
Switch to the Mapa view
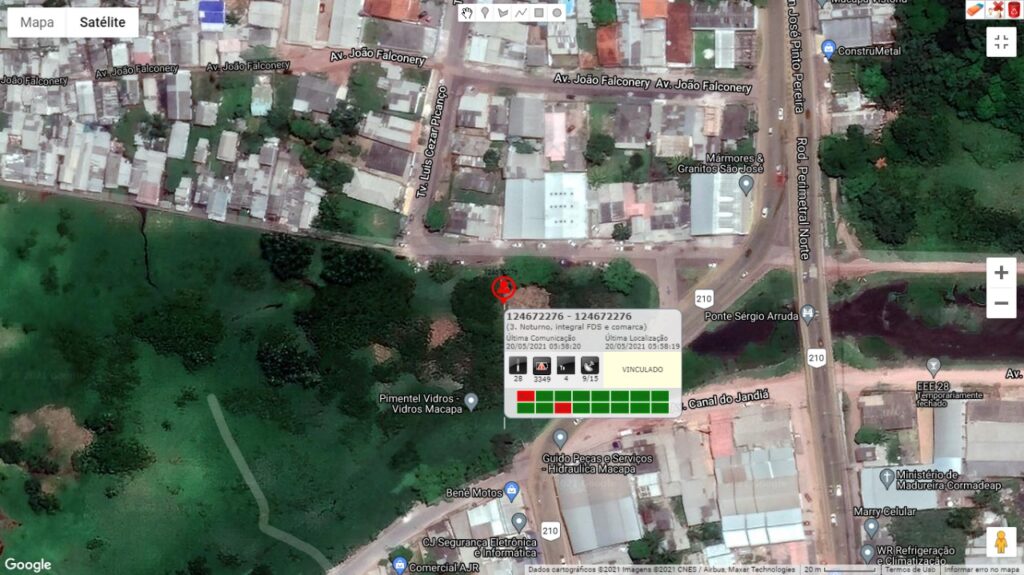coord(38,22)
